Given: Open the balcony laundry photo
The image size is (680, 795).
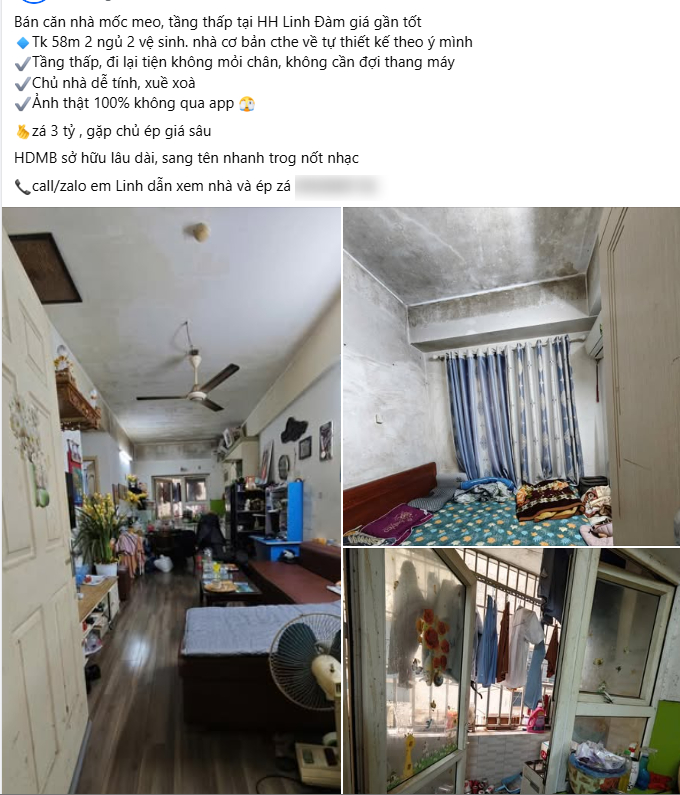Looking at the screenshot, I should 511,670.
